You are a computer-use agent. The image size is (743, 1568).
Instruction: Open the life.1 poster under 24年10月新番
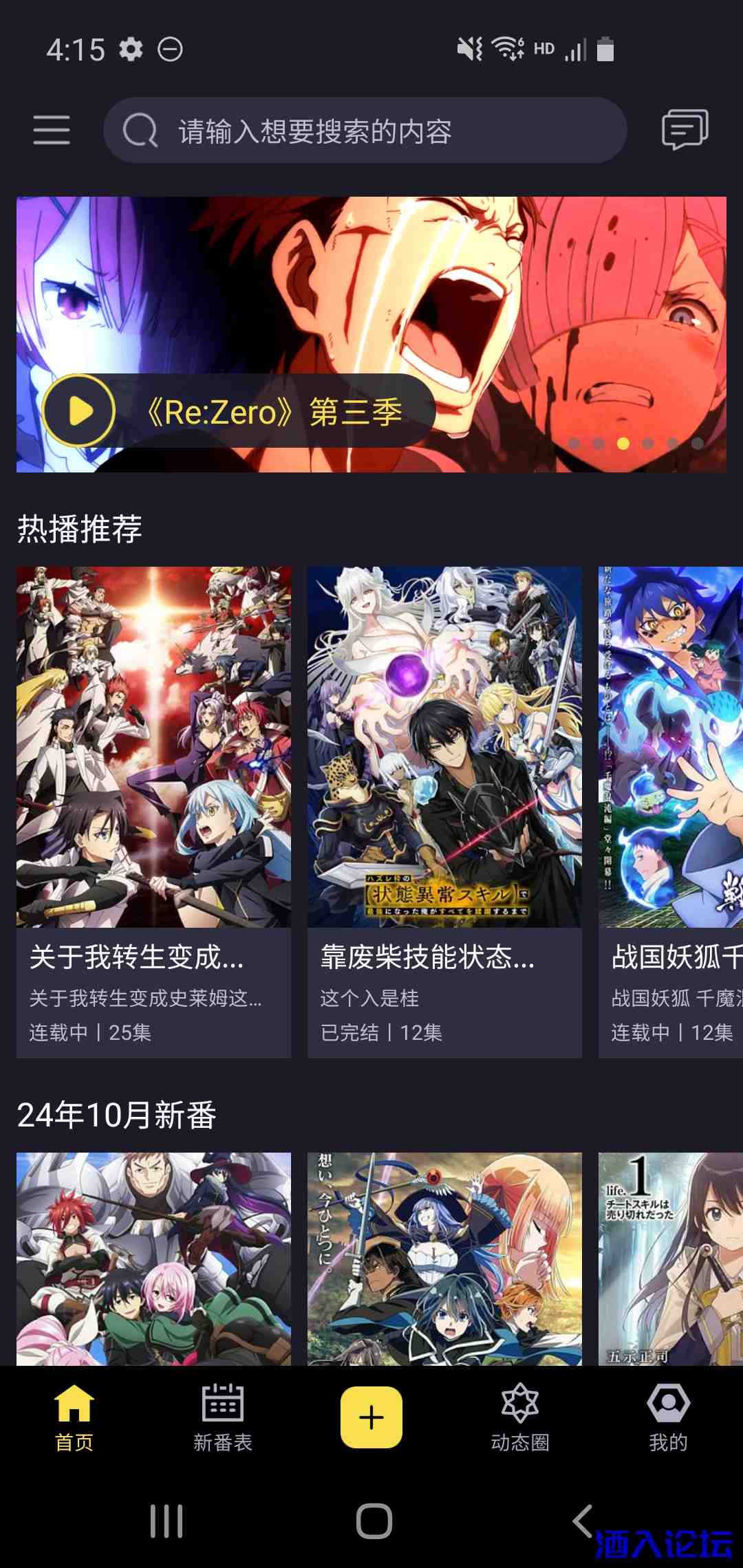click(671, 1259)
